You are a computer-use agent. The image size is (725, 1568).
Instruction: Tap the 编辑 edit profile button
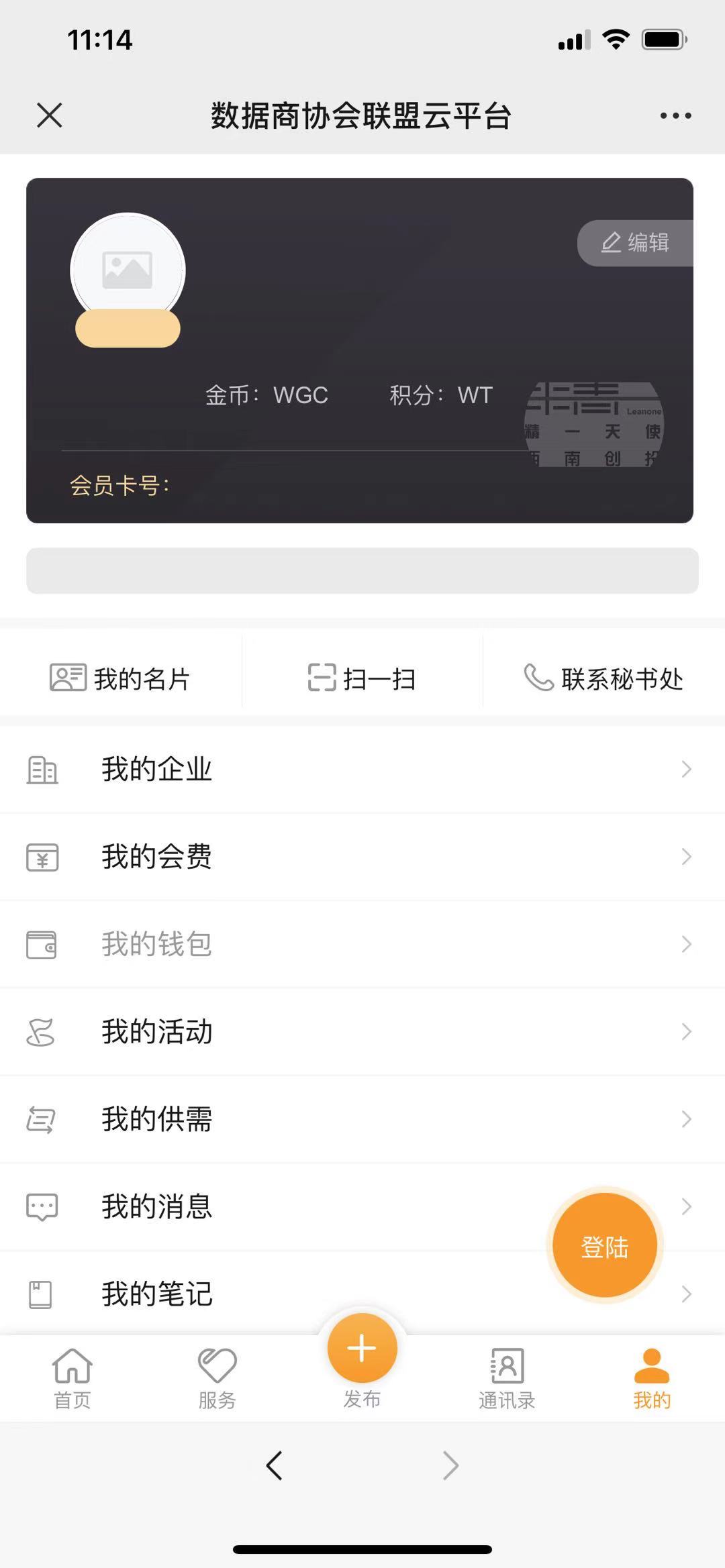(635, 242)
